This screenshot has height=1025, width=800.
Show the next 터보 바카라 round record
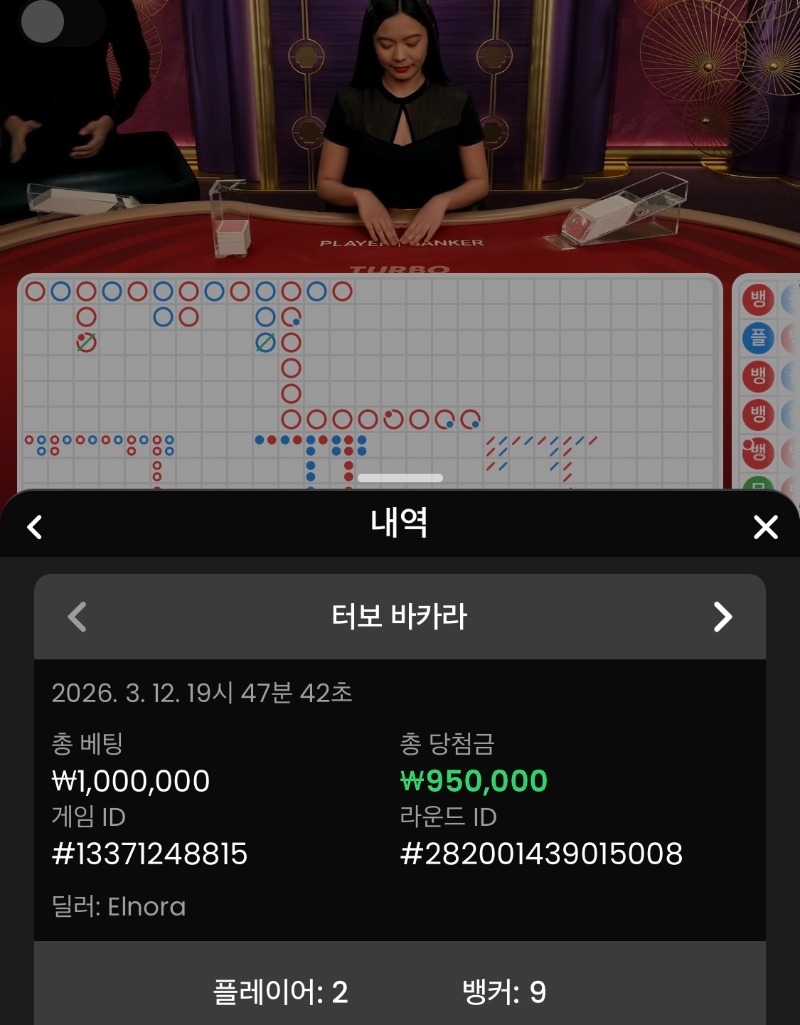pyautogui.click(x=722, y=617)
